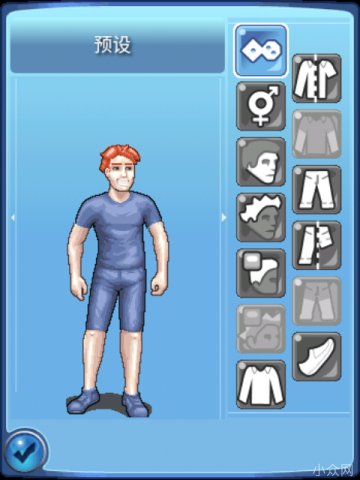Open the full outfit jacket option
Image resolution: width=360 pixels, height=480 pixels.
(x=317, y=78)
